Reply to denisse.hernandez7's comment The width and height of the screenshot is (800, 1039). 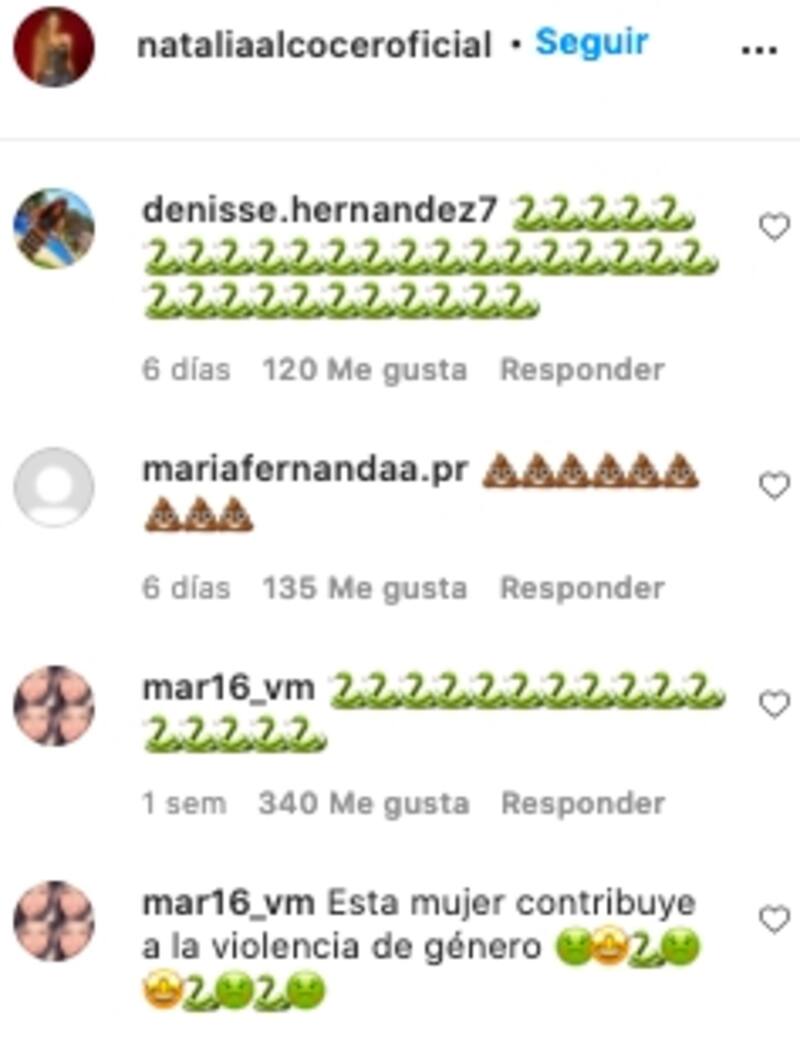(x=582, y=370)
